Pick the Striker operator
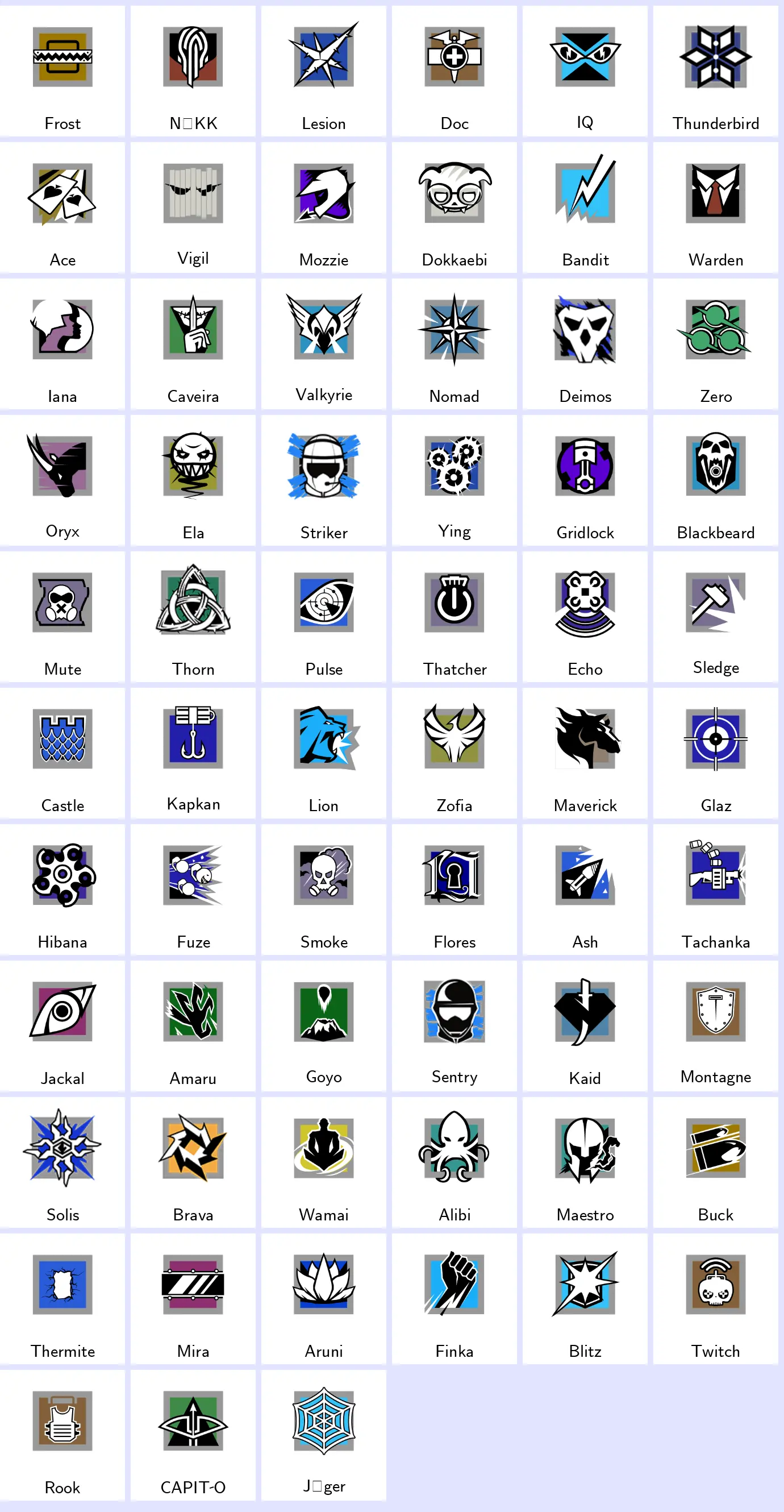784x1512 pixels. tap(323, 481)
